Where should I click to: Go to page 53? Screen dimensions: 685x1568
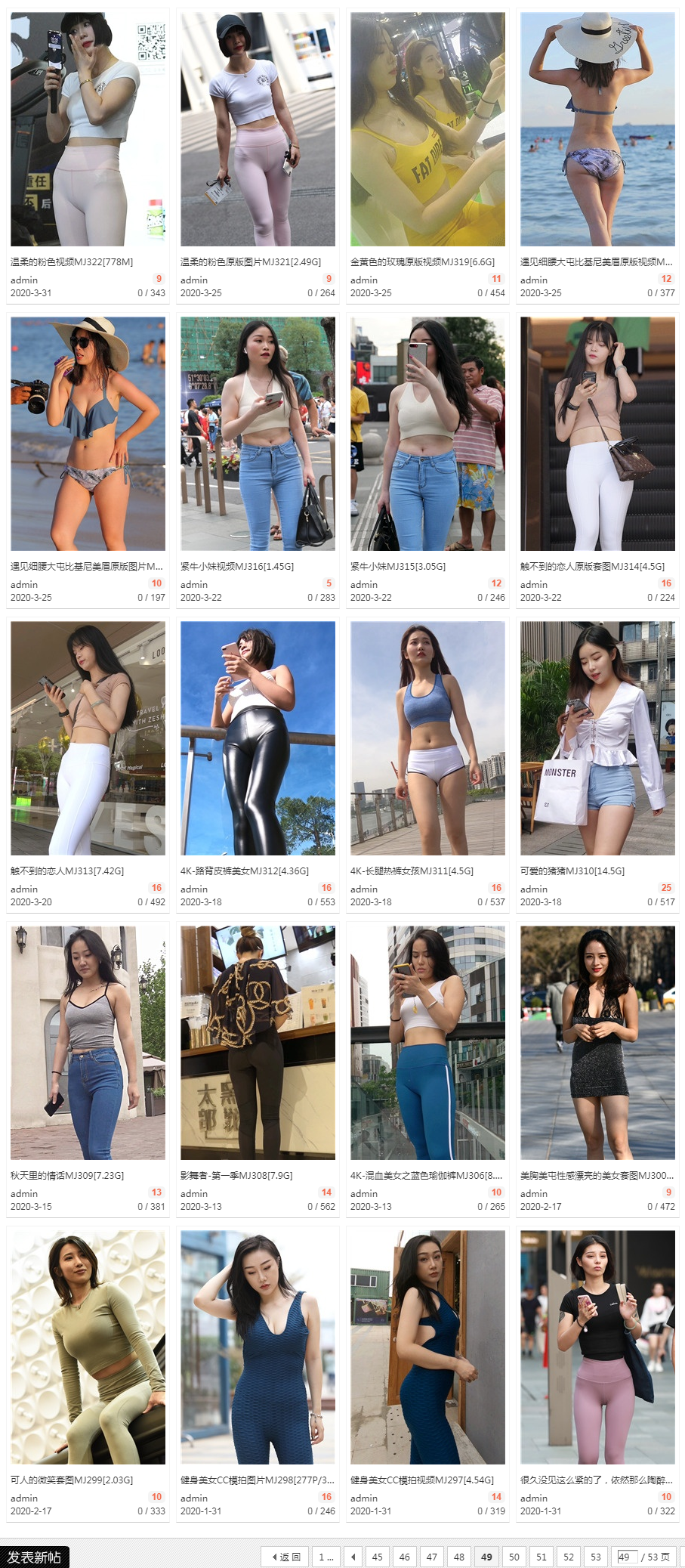tap(596, 1557)
